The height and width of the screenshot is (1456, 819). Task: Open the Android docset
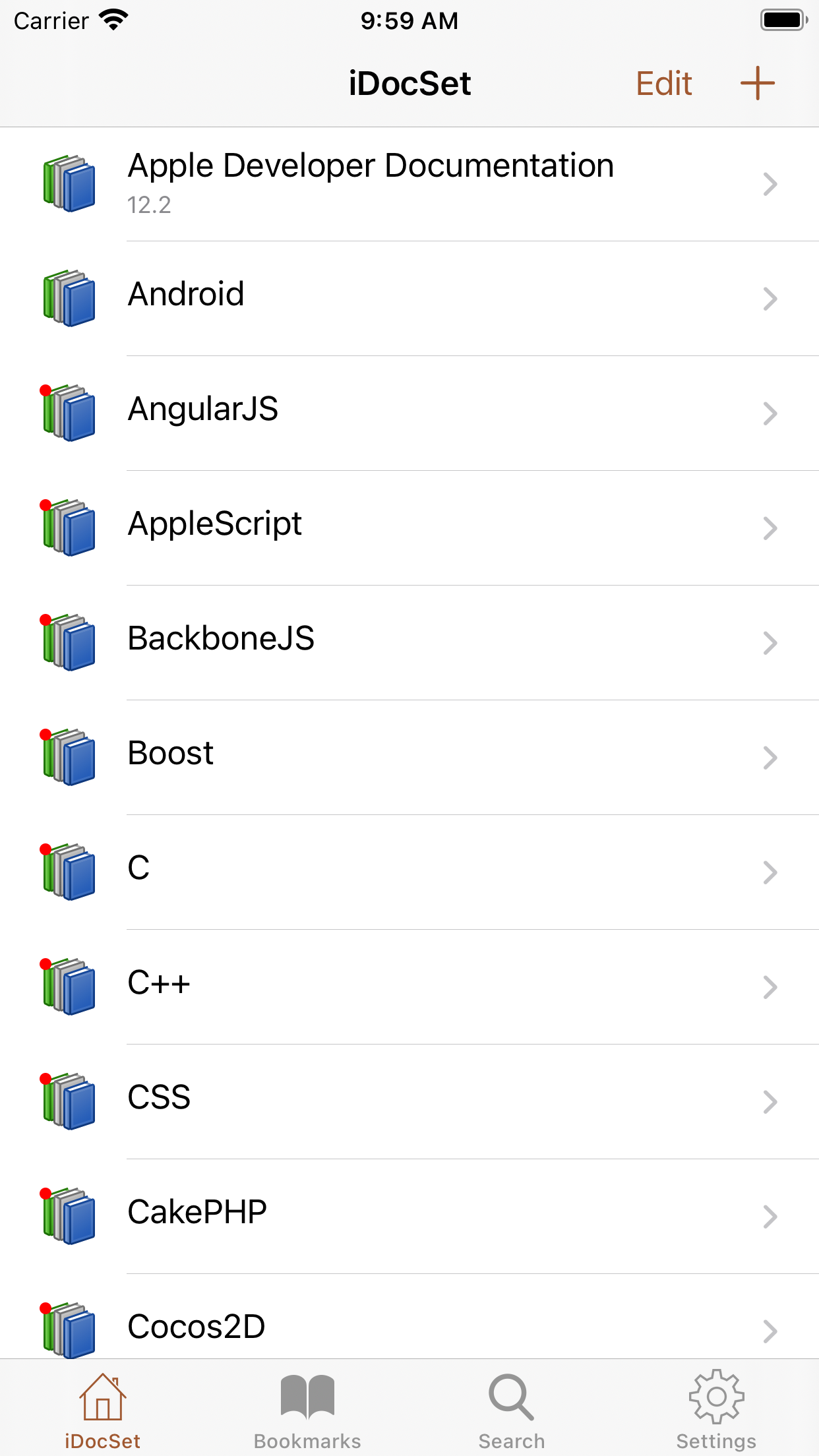click(409, 299)
